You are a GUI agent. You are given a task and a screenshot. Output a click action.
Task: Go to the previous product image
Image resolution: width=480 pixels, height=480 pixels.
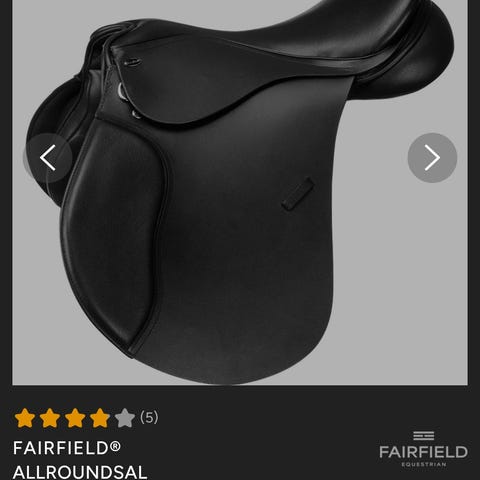(x=48, y=158)
